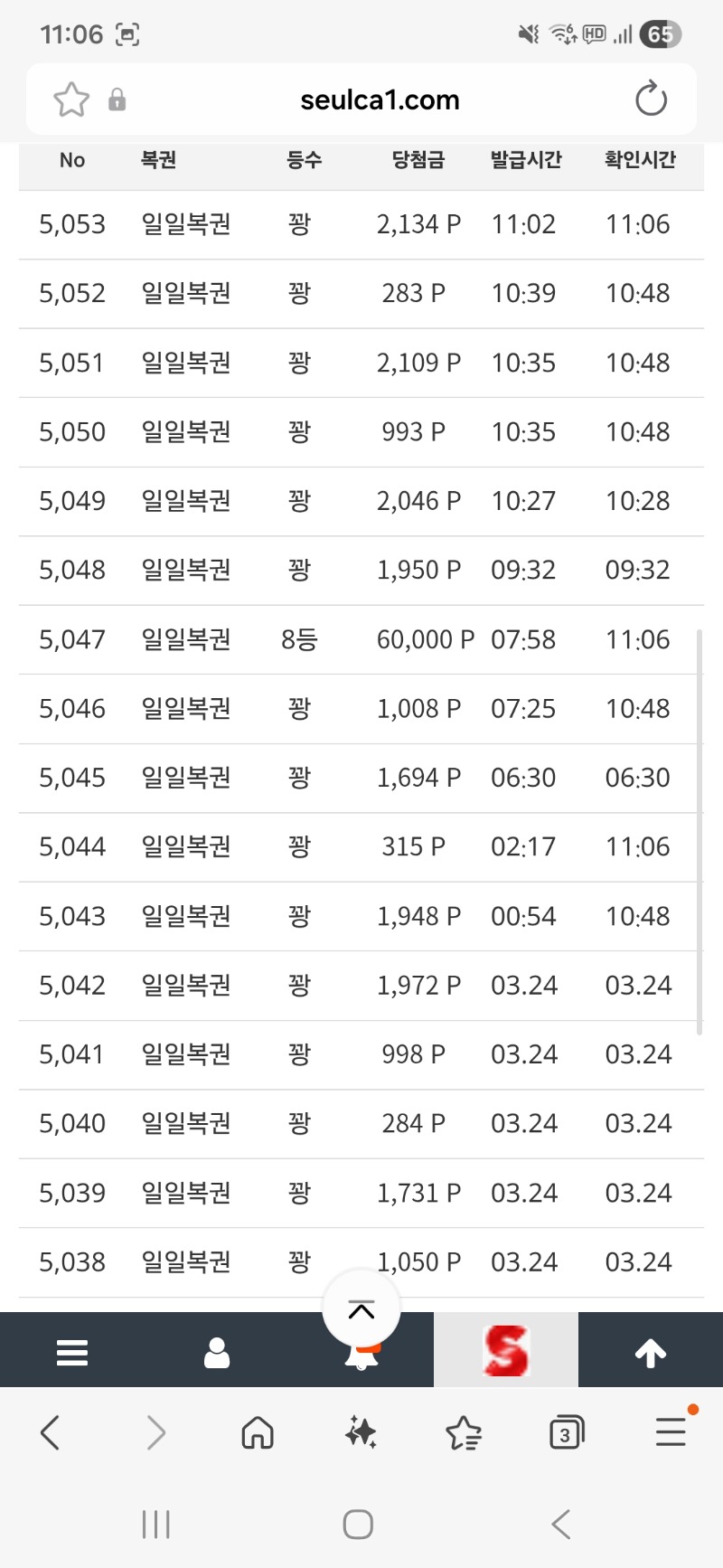The height and width of the screenshot is (1568, 723).
Task: Tap the red S logo button
Action: click(506, 1351)
